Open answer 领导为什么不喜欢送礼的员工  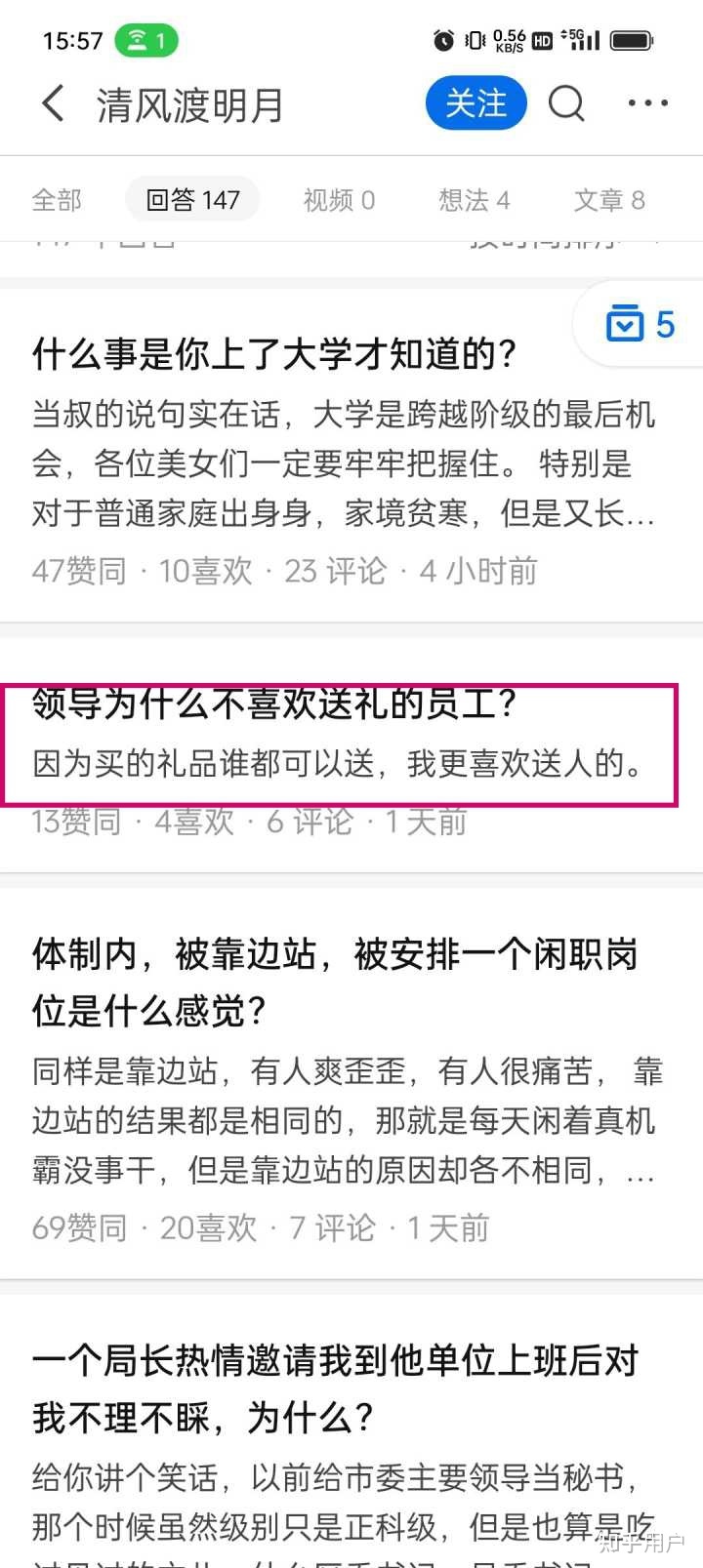tap(273, 704)
